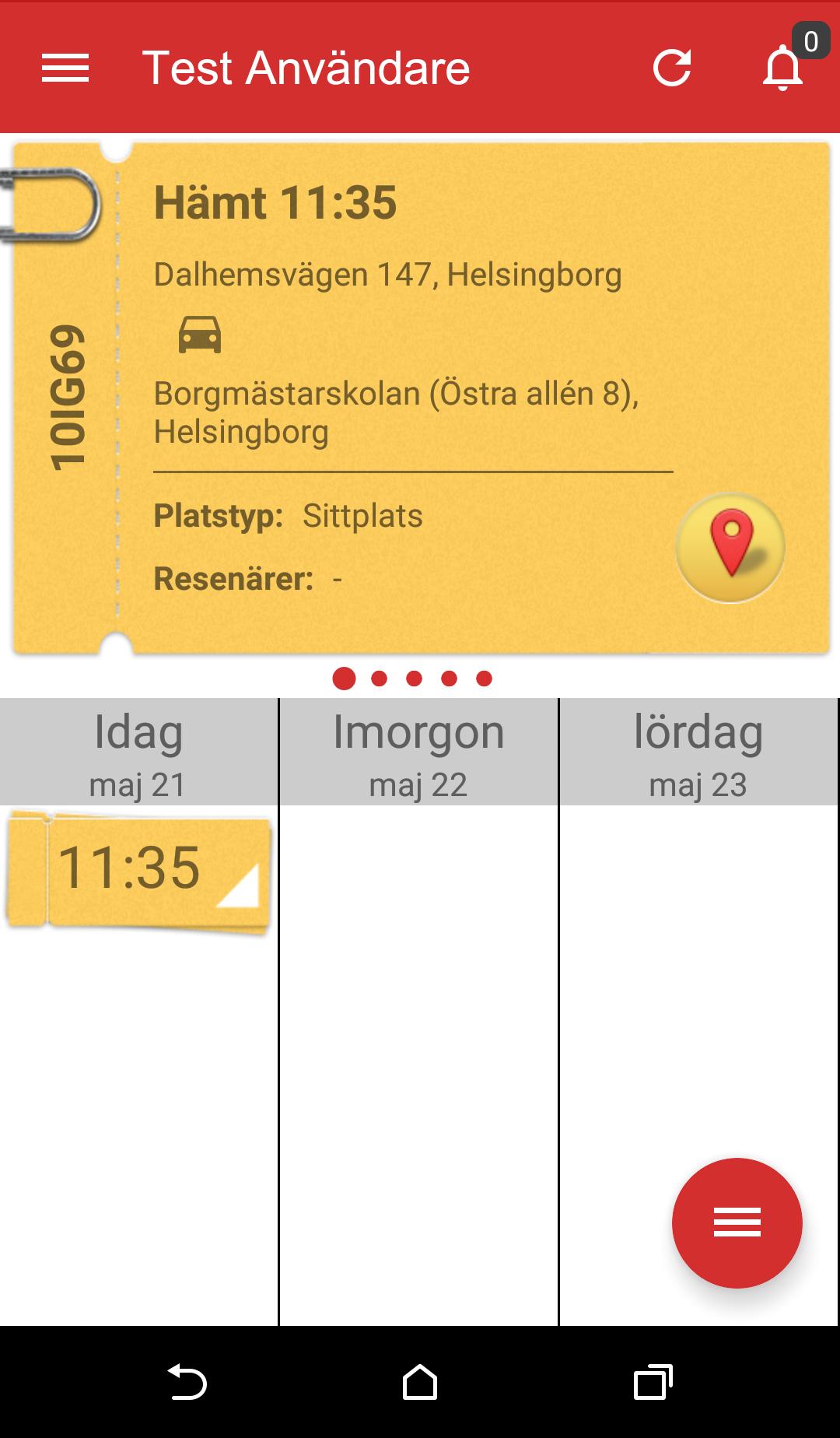Go back with system back button
Screen dimensions: 840x1438
[x=187, y=1382]
